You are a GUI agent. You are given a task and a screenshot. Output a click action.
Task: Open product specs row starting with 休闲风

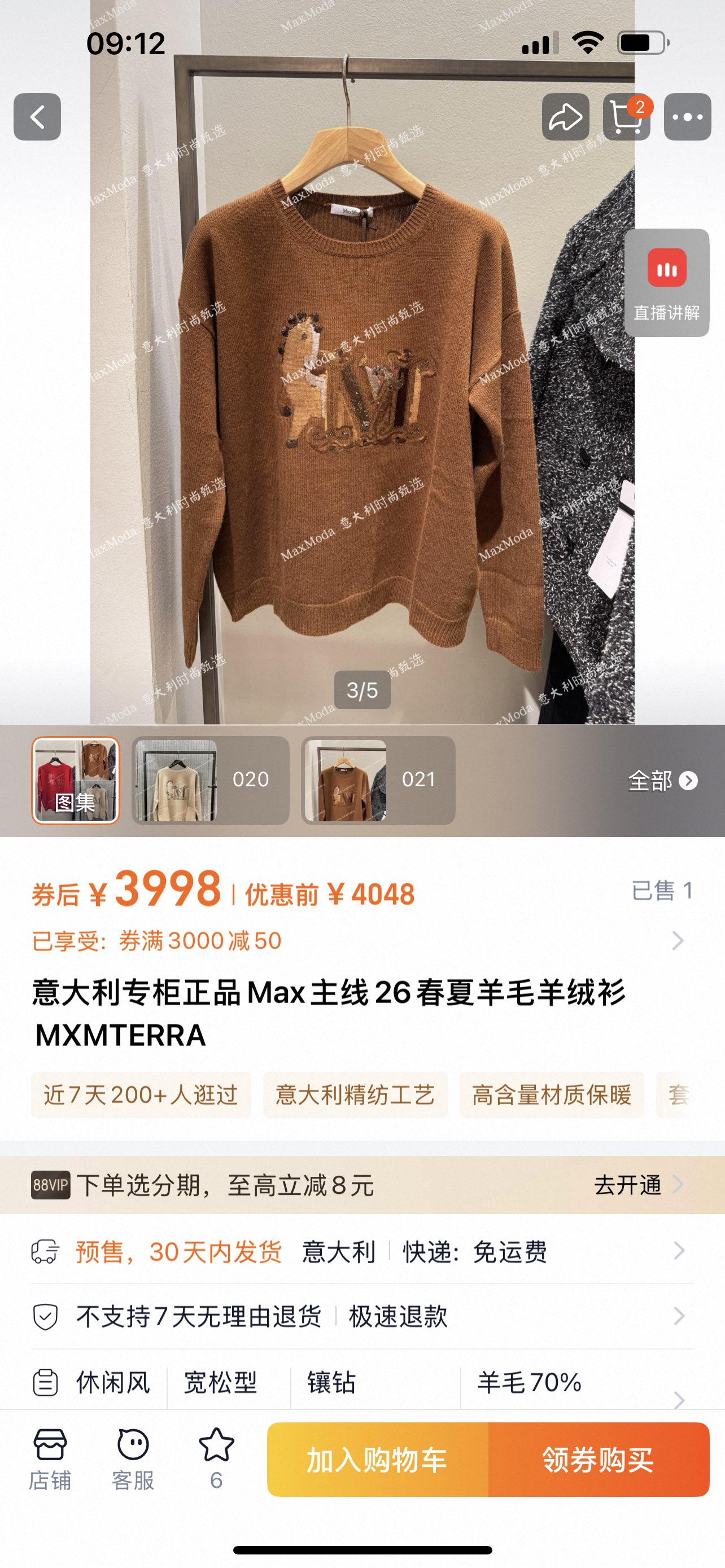(x=361, y=1382)
